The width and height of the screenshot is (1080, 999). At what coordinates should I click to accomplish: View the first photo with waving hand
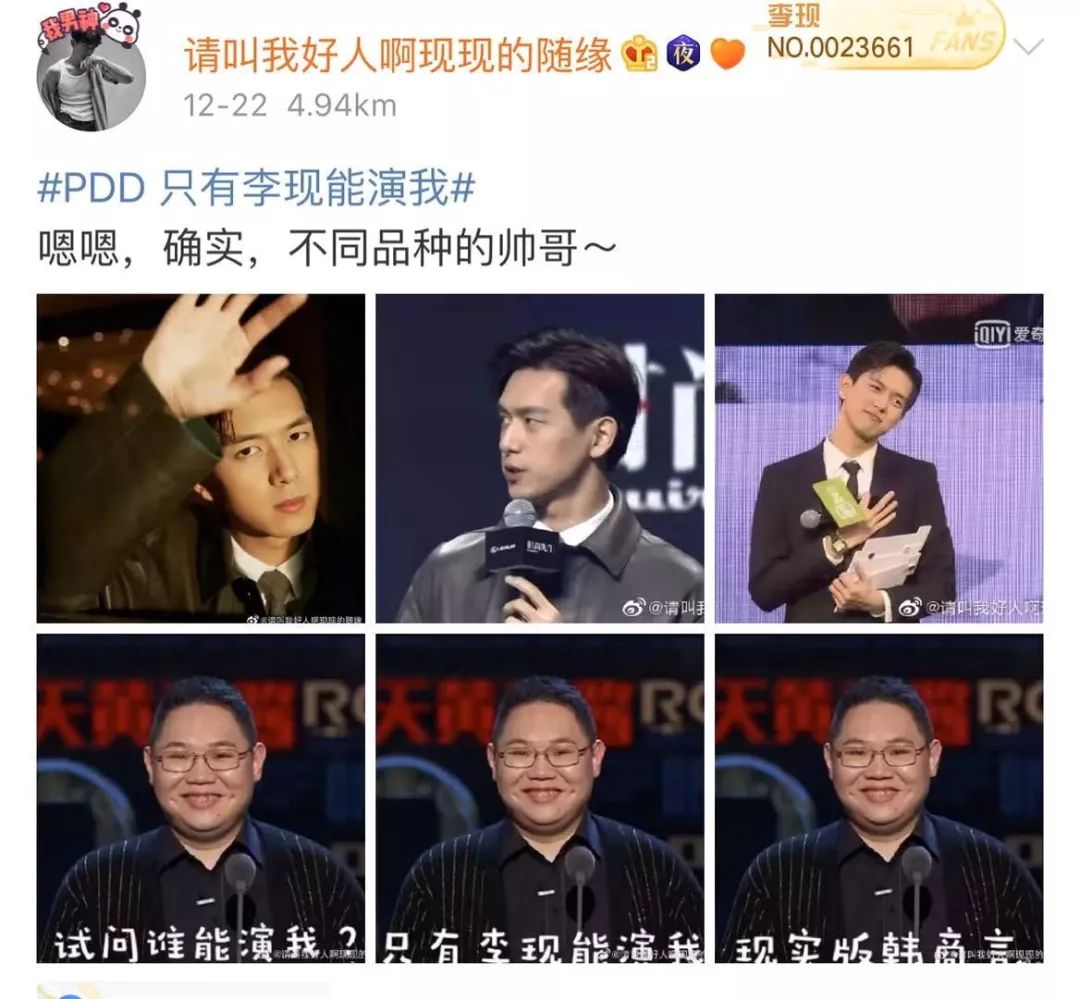pyautogui.click(x=201, y=458)
